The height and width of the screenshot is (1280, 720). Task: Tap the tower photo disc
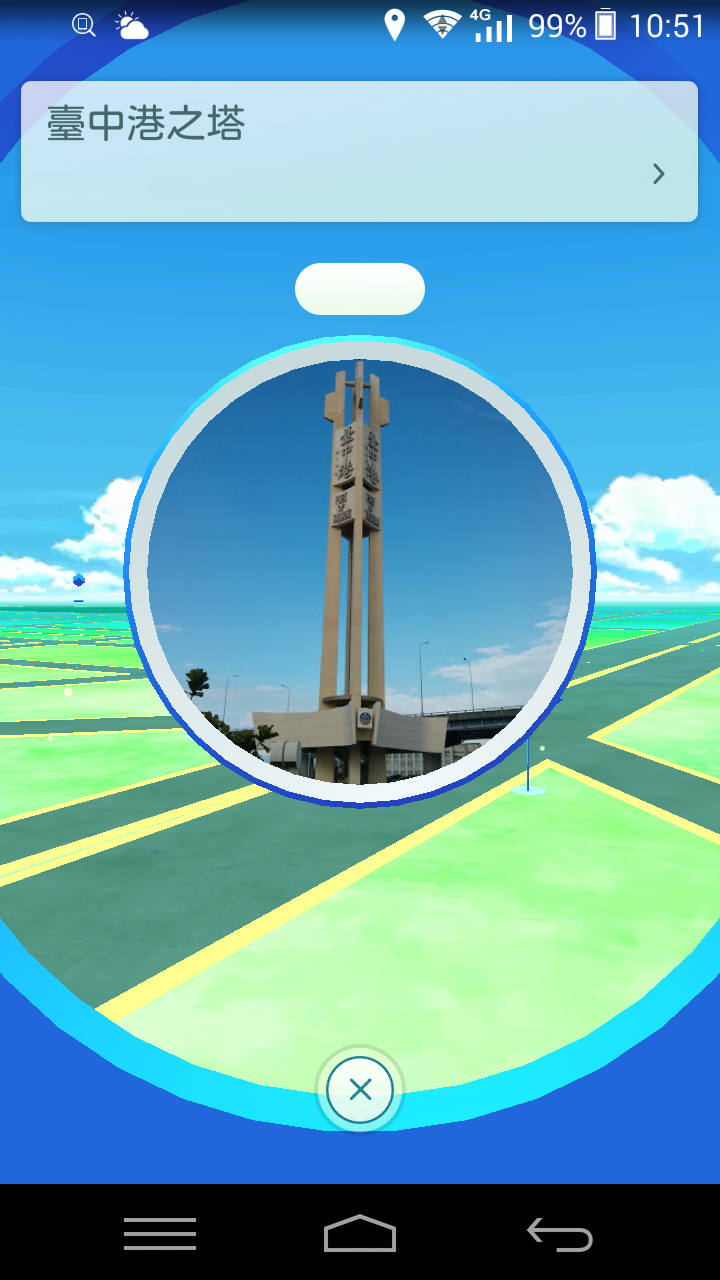(x=360, y=572)
